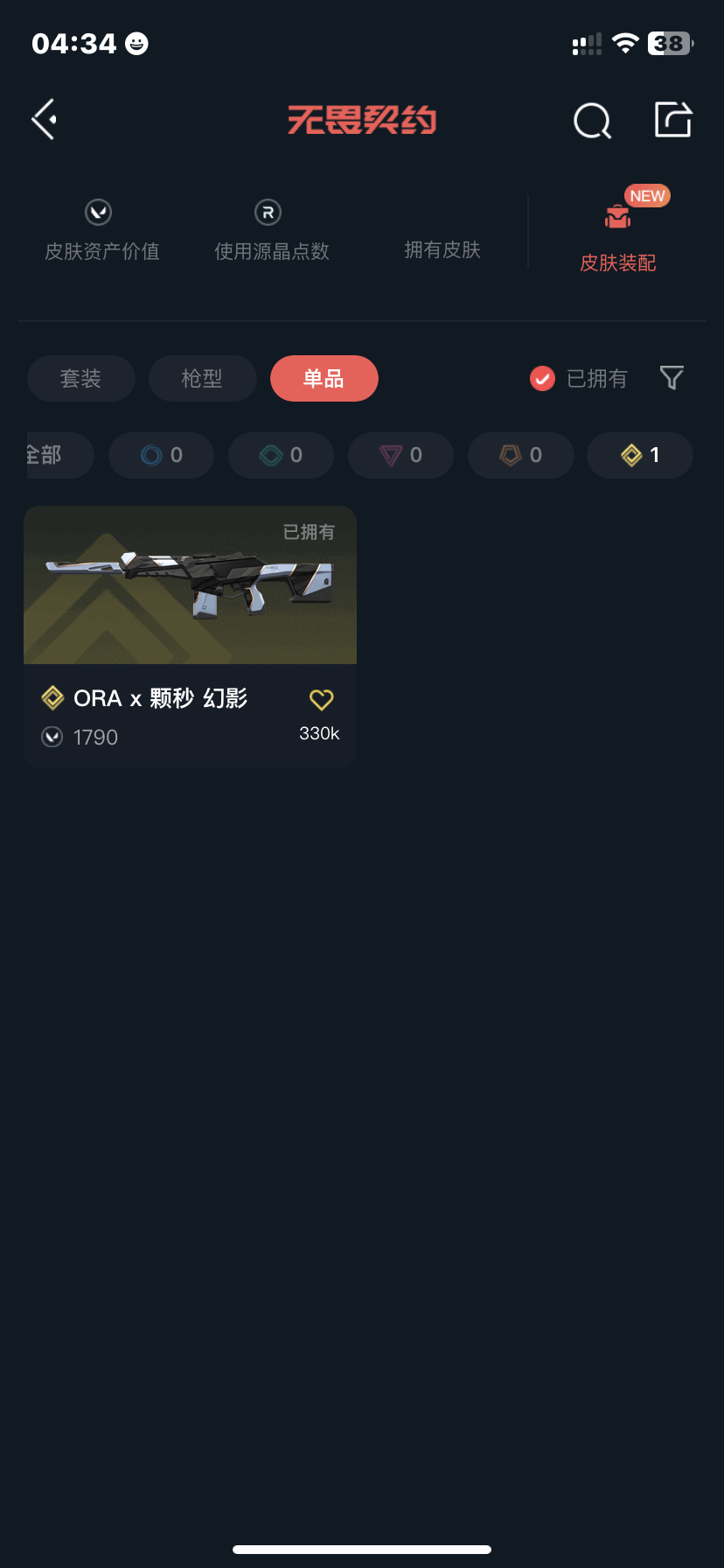Image resolution: width=724 pixels, height=1568 pixels.
Task: Switch to 皮肤资产价值 tab
Action: [102, 233]
